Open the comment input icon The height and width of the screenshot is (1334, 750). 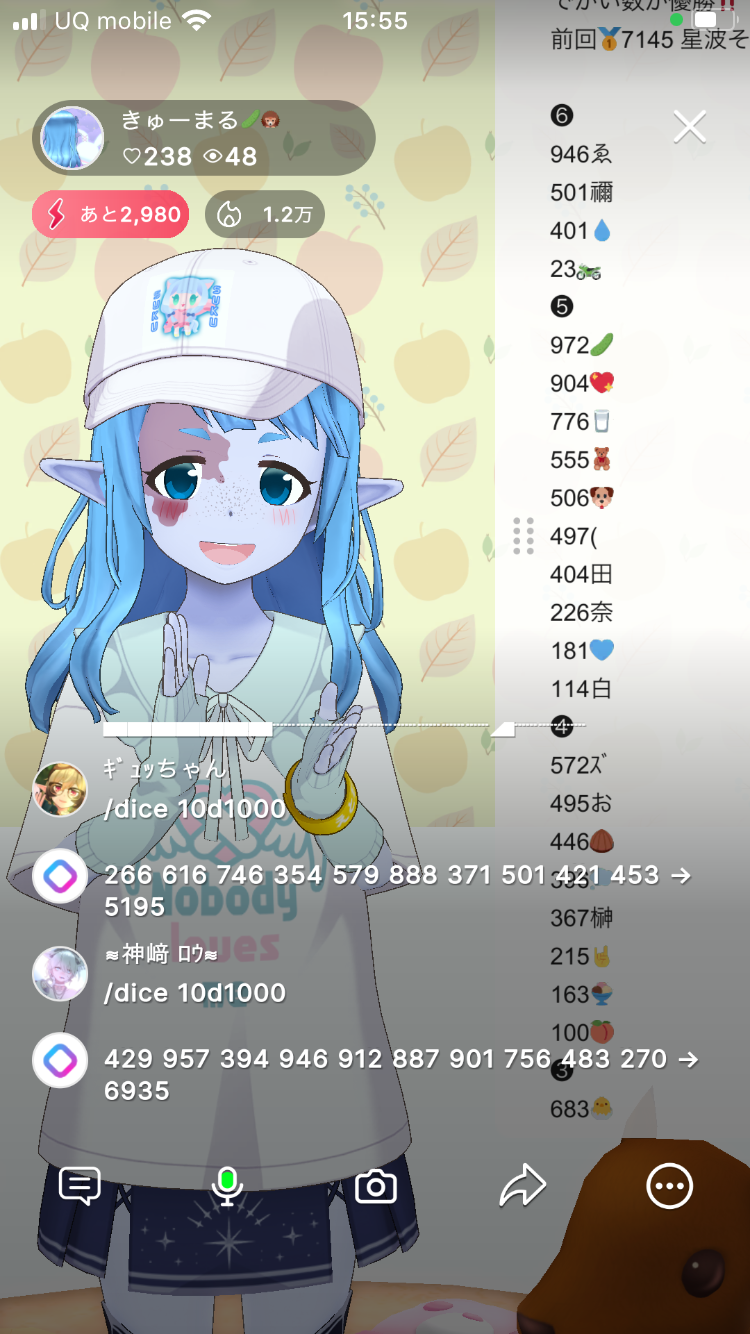(x=80, y=1186)
